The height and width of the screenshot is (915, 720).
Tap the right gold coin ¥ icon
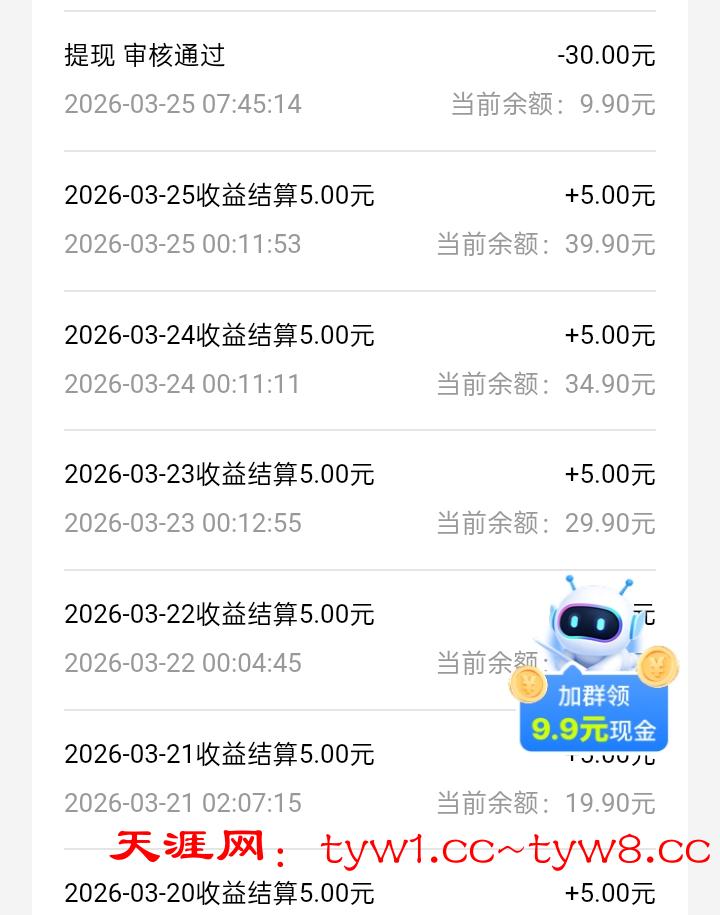tap(657, 665)
